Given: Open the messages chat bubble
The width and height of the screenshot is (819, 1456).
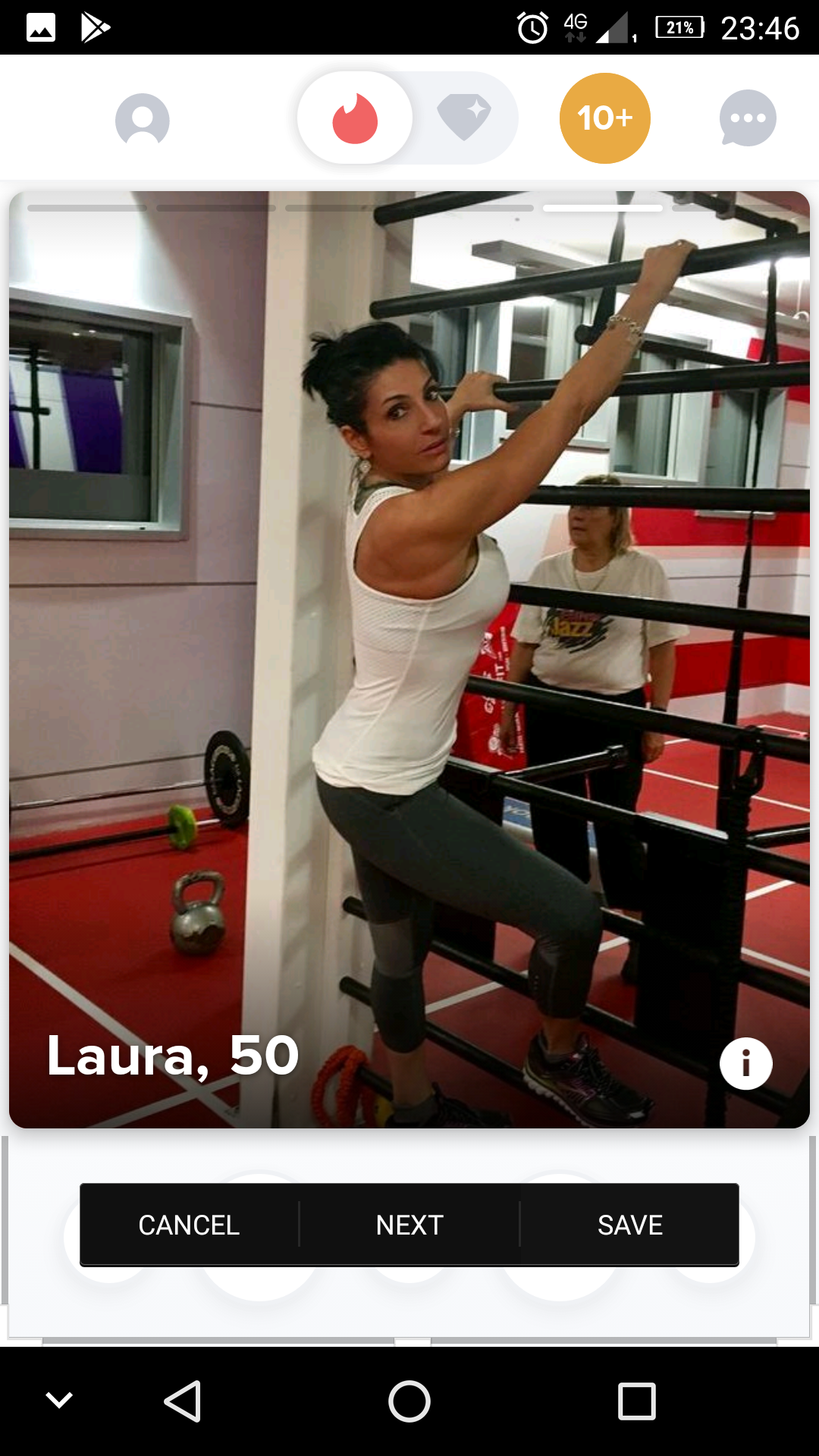Looking at the screenshot, I should [x=747, y=118].
